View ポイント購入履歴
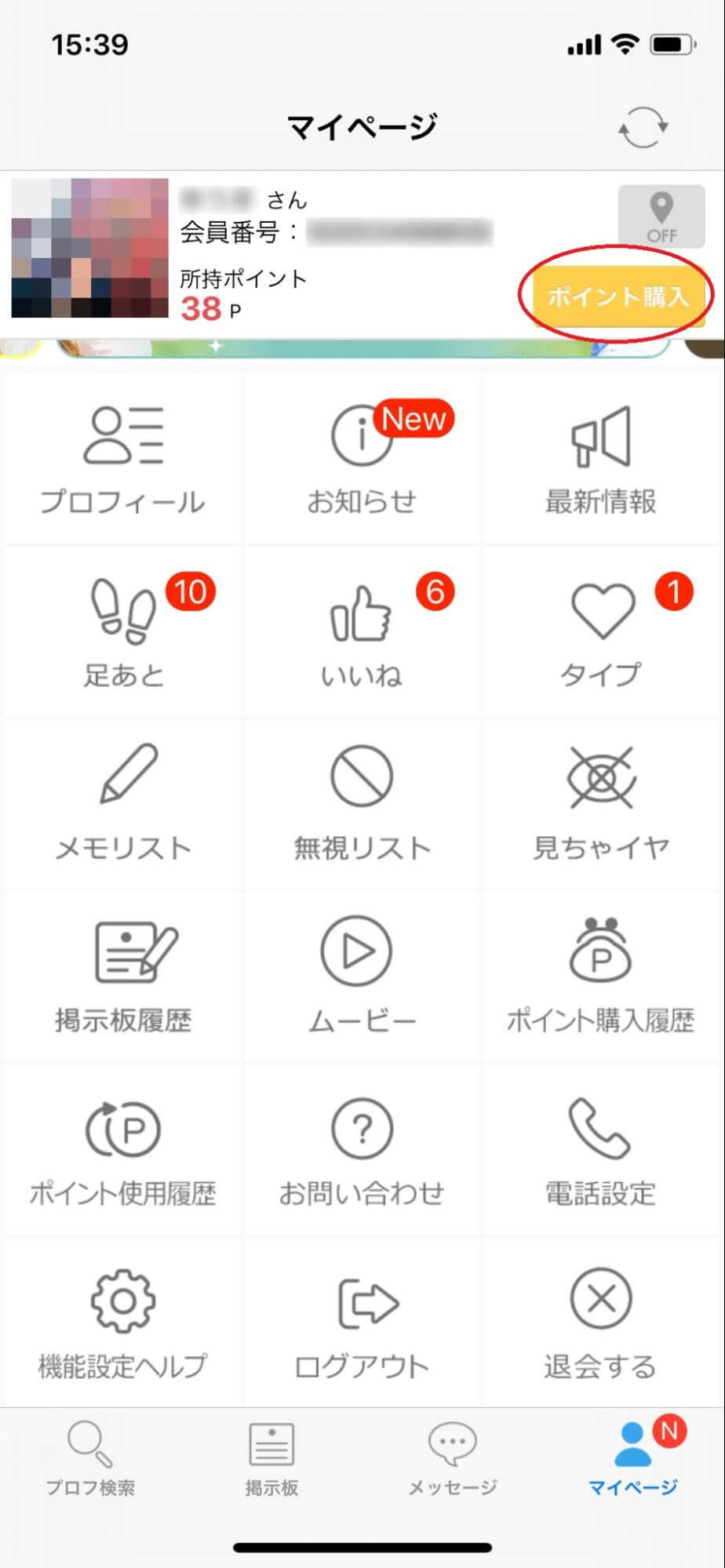The width and height of the screenshot is (725, 1568). [x=600, y=977]
